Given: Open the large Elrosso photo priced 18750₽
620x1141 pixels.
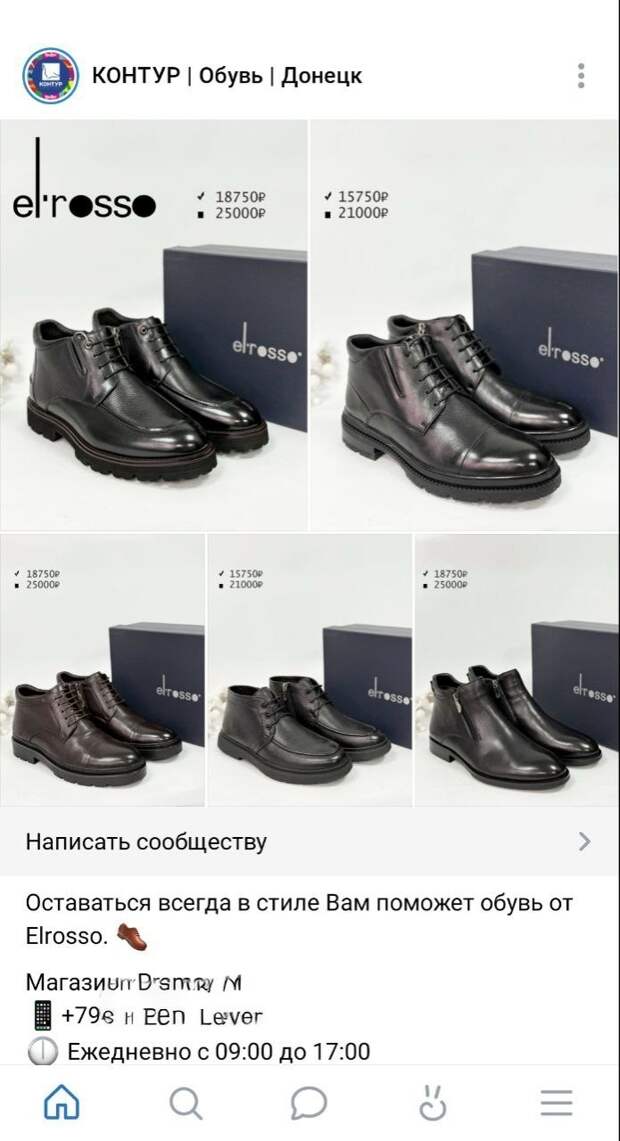Looking at the screenshot, I should pos(153,325).
